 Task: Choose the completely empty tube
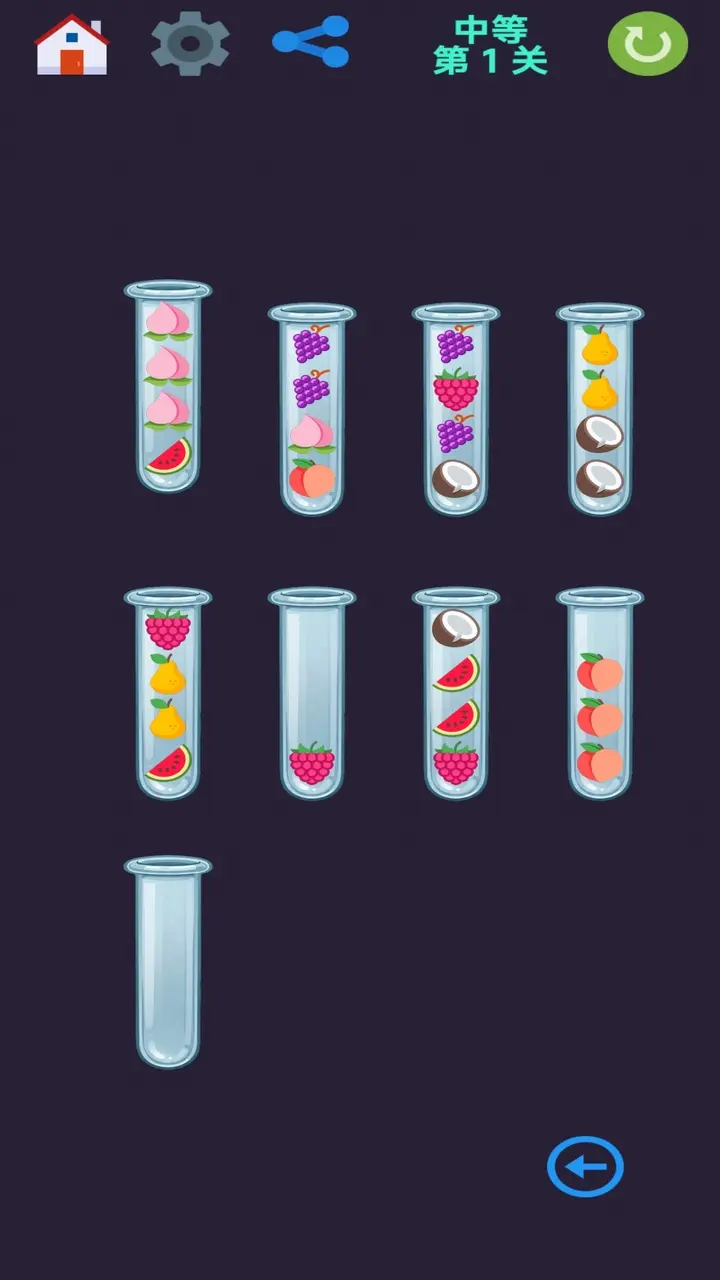pos(168,963)
